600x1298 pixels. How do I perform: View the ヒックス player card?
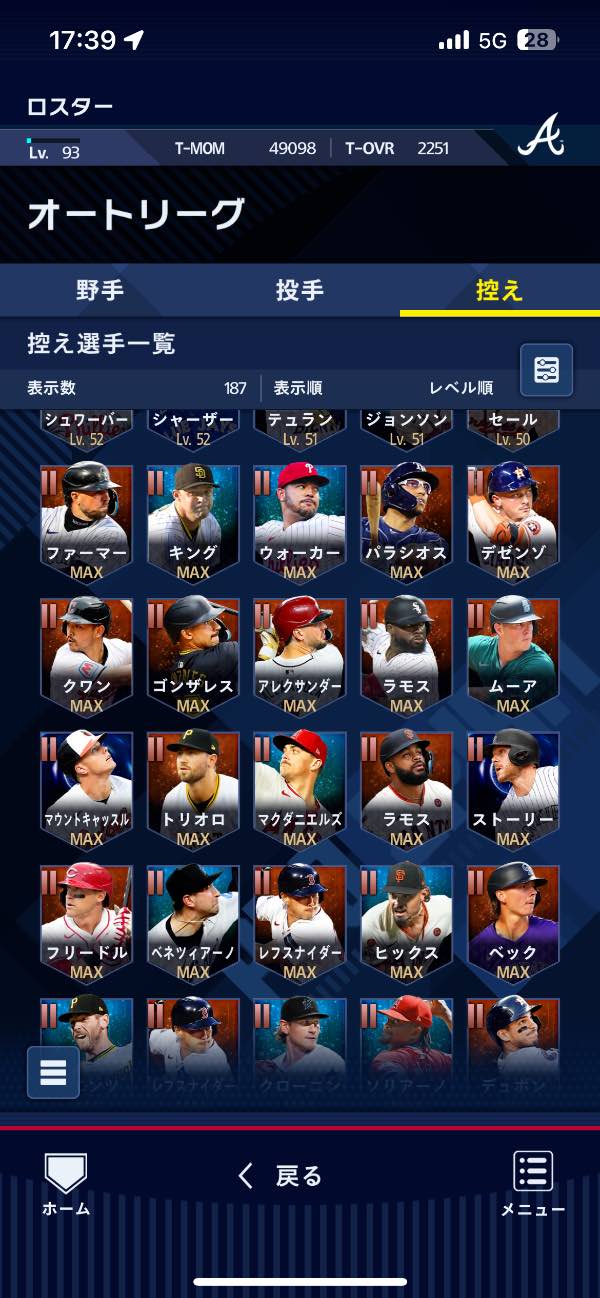(406, 920)
